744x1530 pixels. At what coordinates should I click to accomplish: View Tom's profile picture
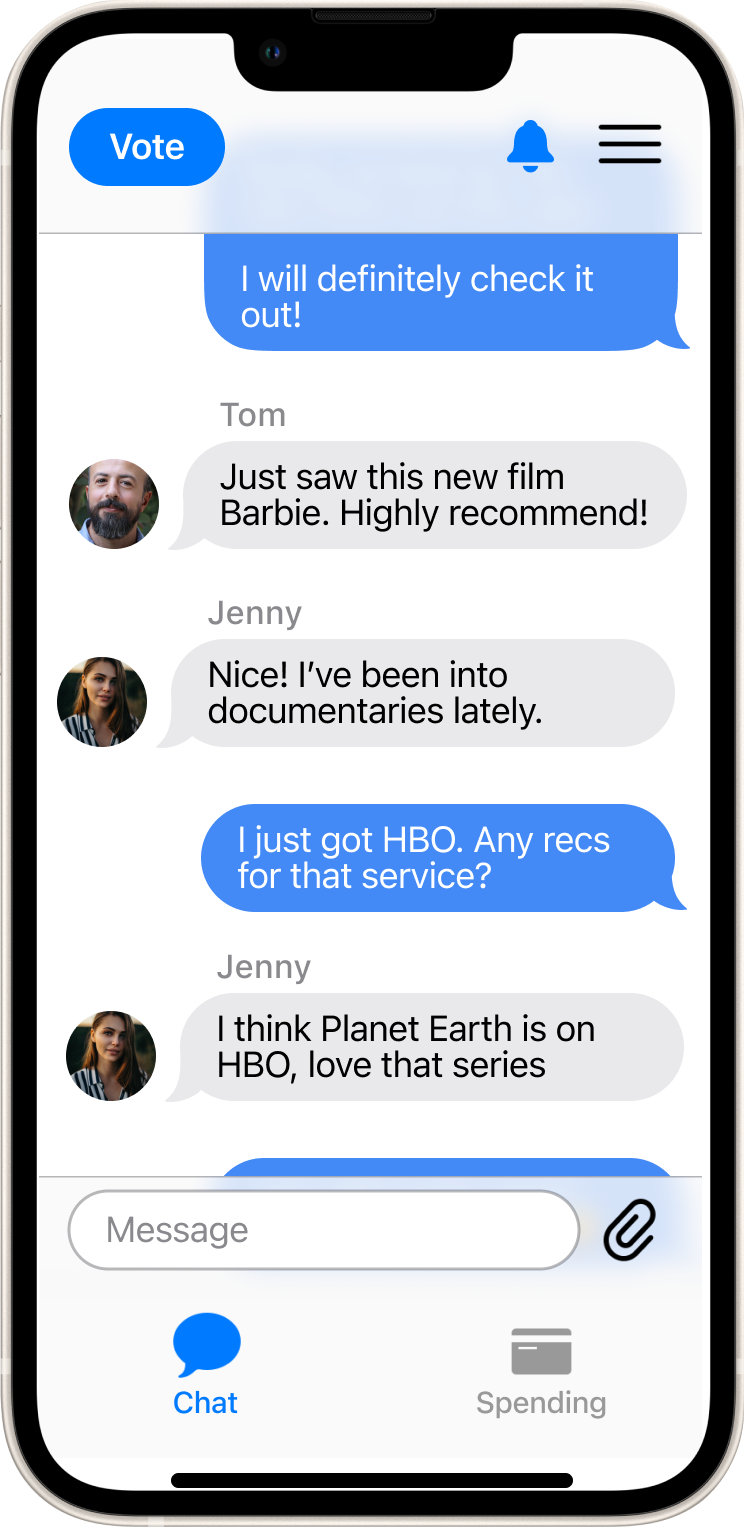[x=114, y=504]
